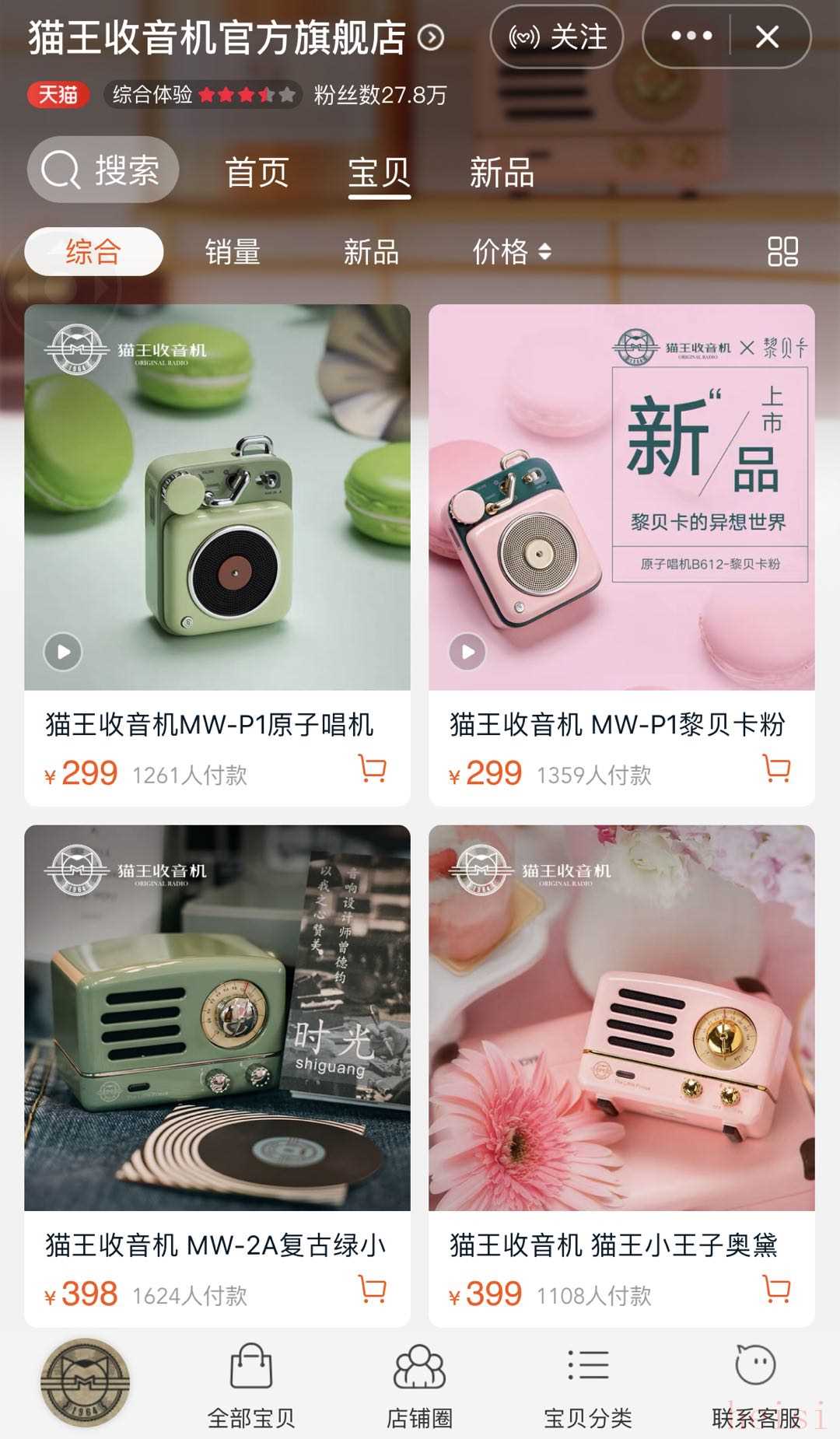The image size is (840, 1439).
Task: Toggle the grid layout view icon
Action: pos(782,252)
